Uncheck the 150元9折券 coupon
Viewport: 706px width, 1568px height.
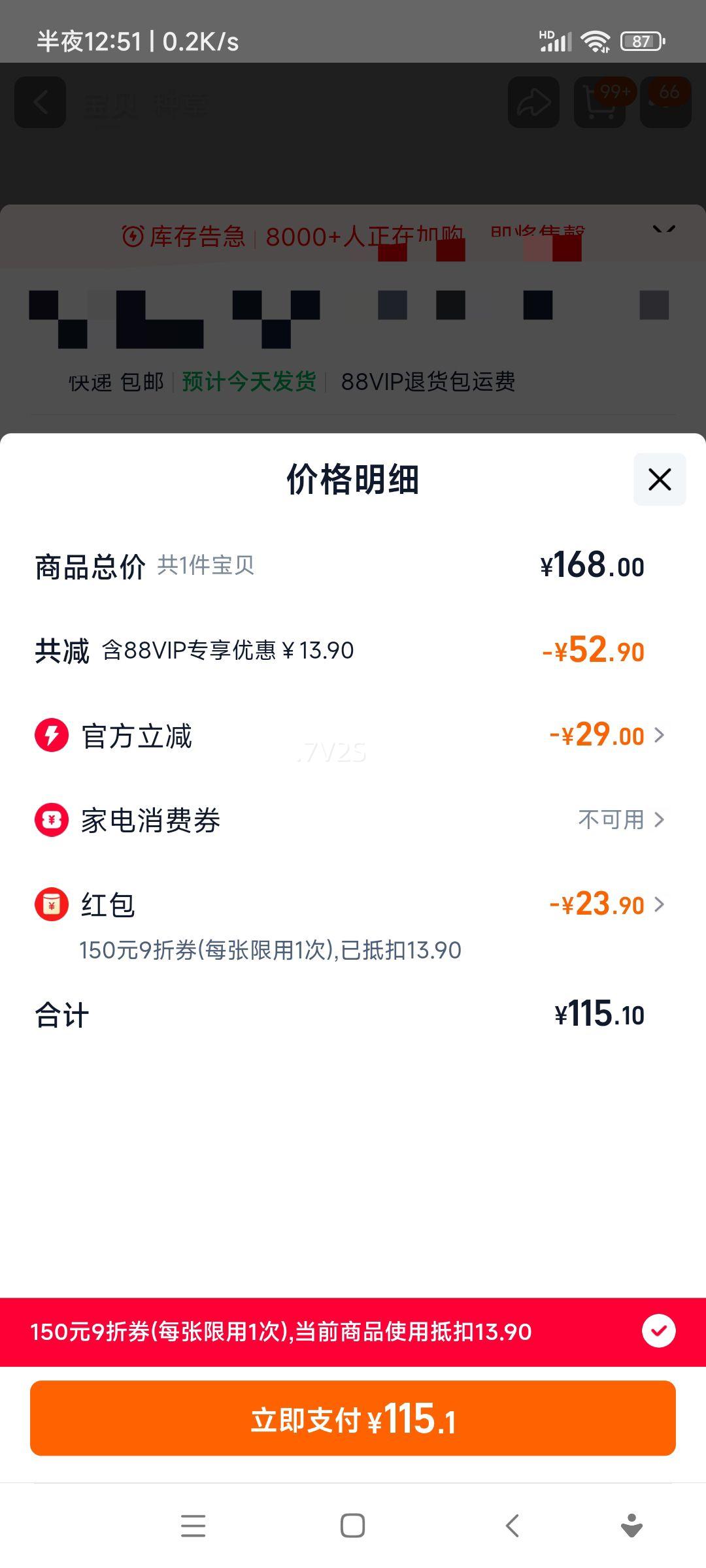(658, 1331)
